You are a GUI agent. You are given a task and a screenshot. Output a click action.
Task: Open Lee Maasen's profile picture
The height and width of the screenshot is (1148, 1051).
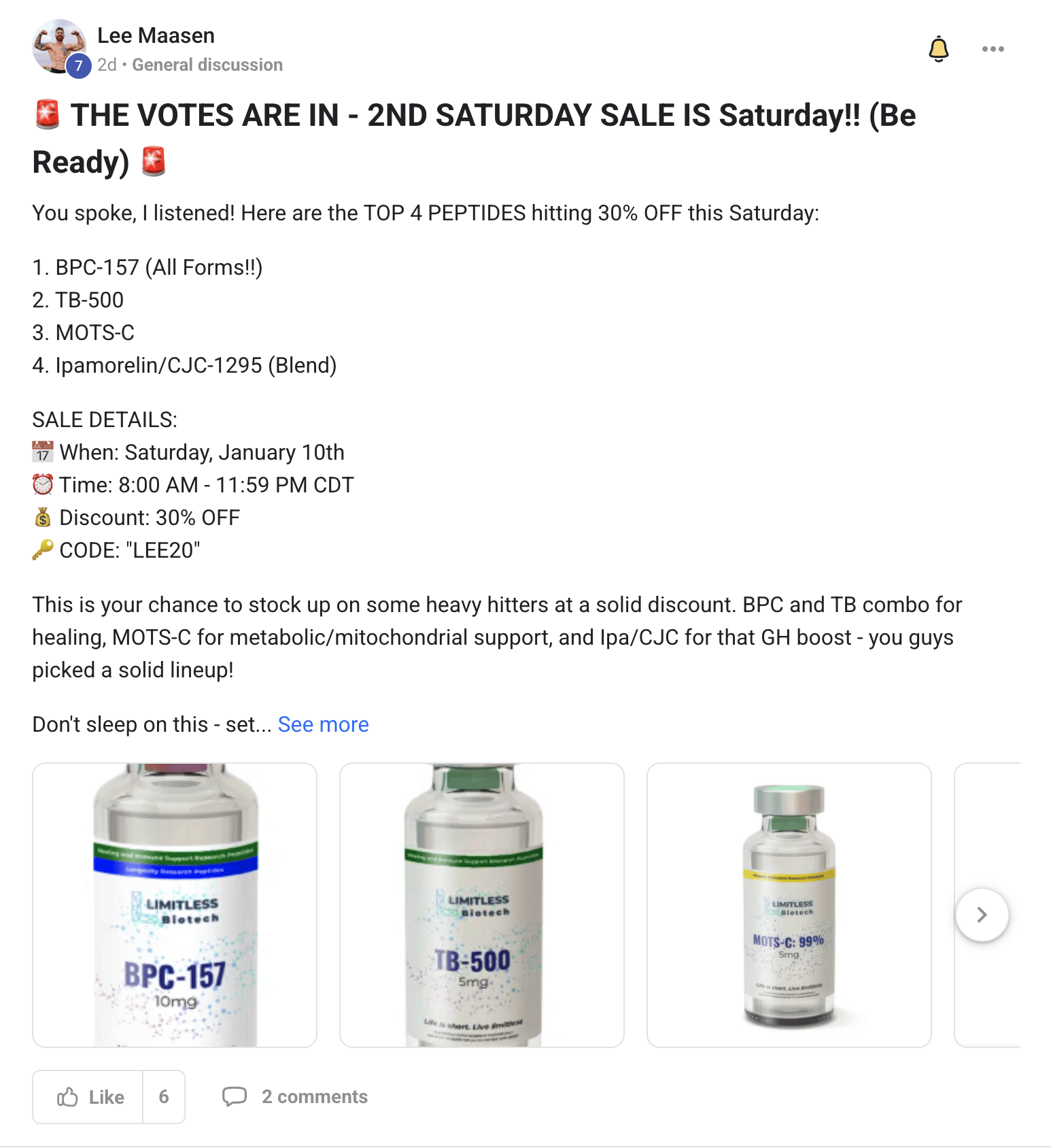[x=59, y=46]
